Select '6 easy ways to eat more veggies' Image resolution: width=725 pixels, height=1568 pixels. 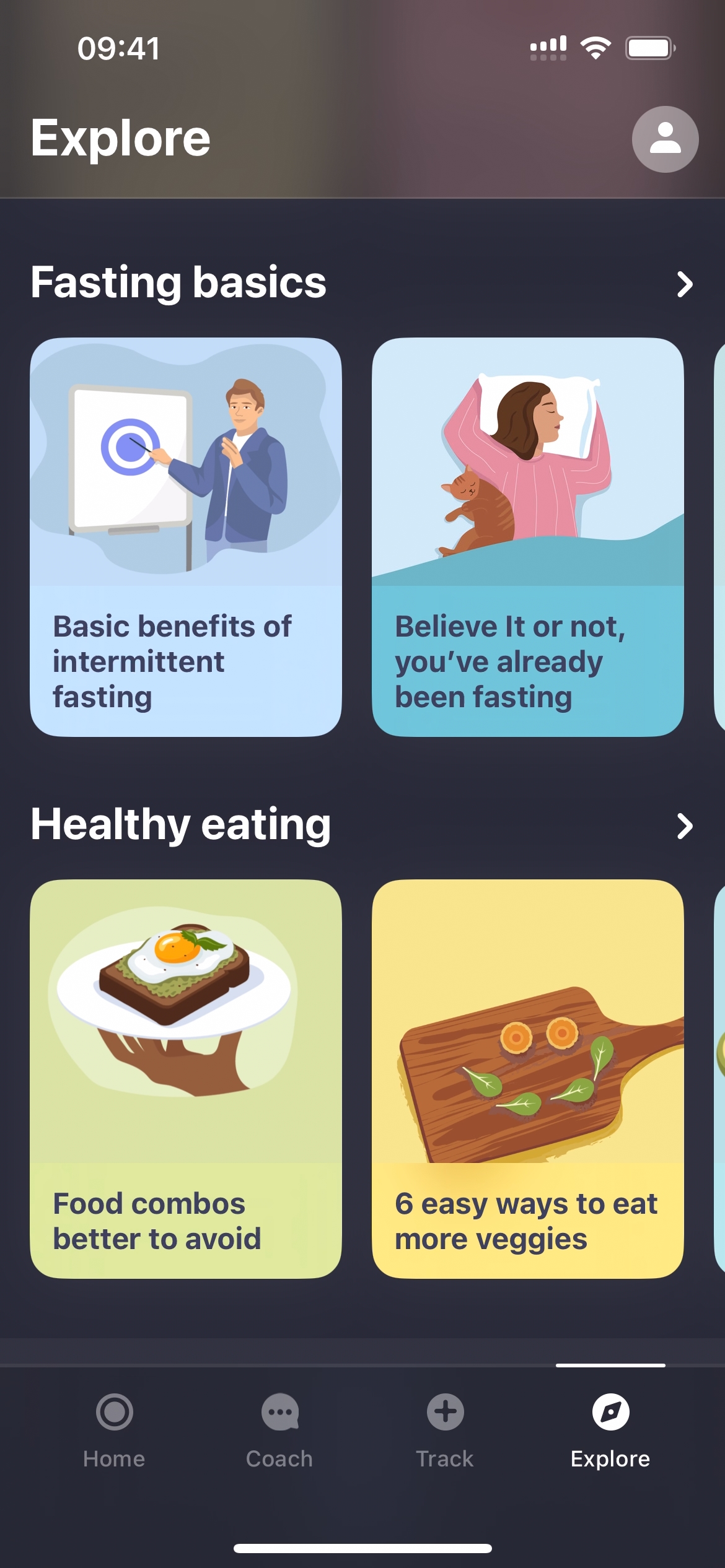point(527,1078)
